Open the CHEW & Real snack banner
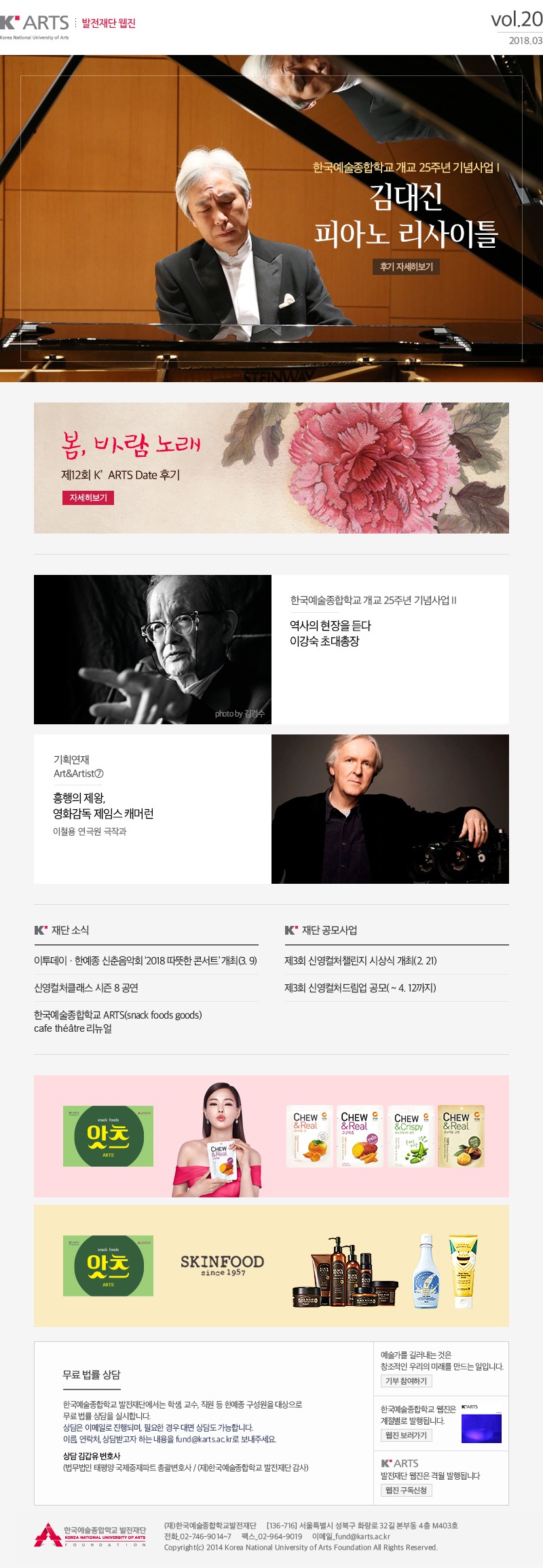This screenshot has width=543, height=1568. (271, 1136)
